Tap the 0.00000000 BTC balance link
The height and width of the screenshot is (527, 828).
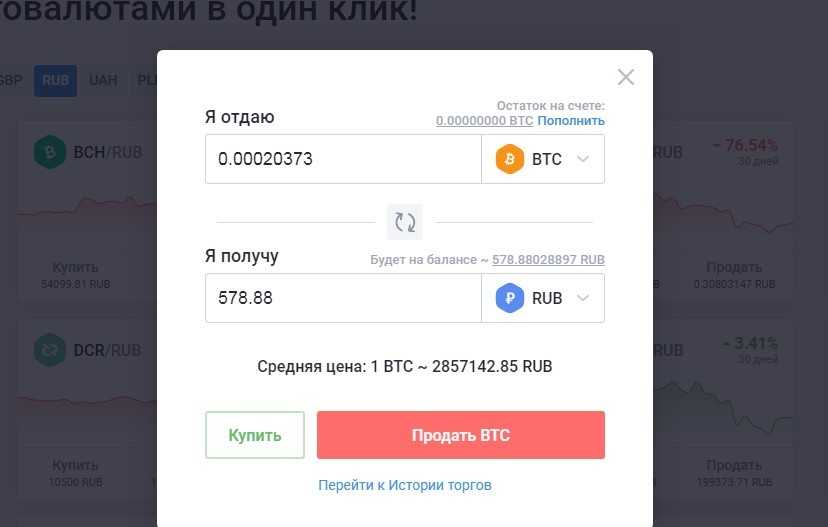484,121
